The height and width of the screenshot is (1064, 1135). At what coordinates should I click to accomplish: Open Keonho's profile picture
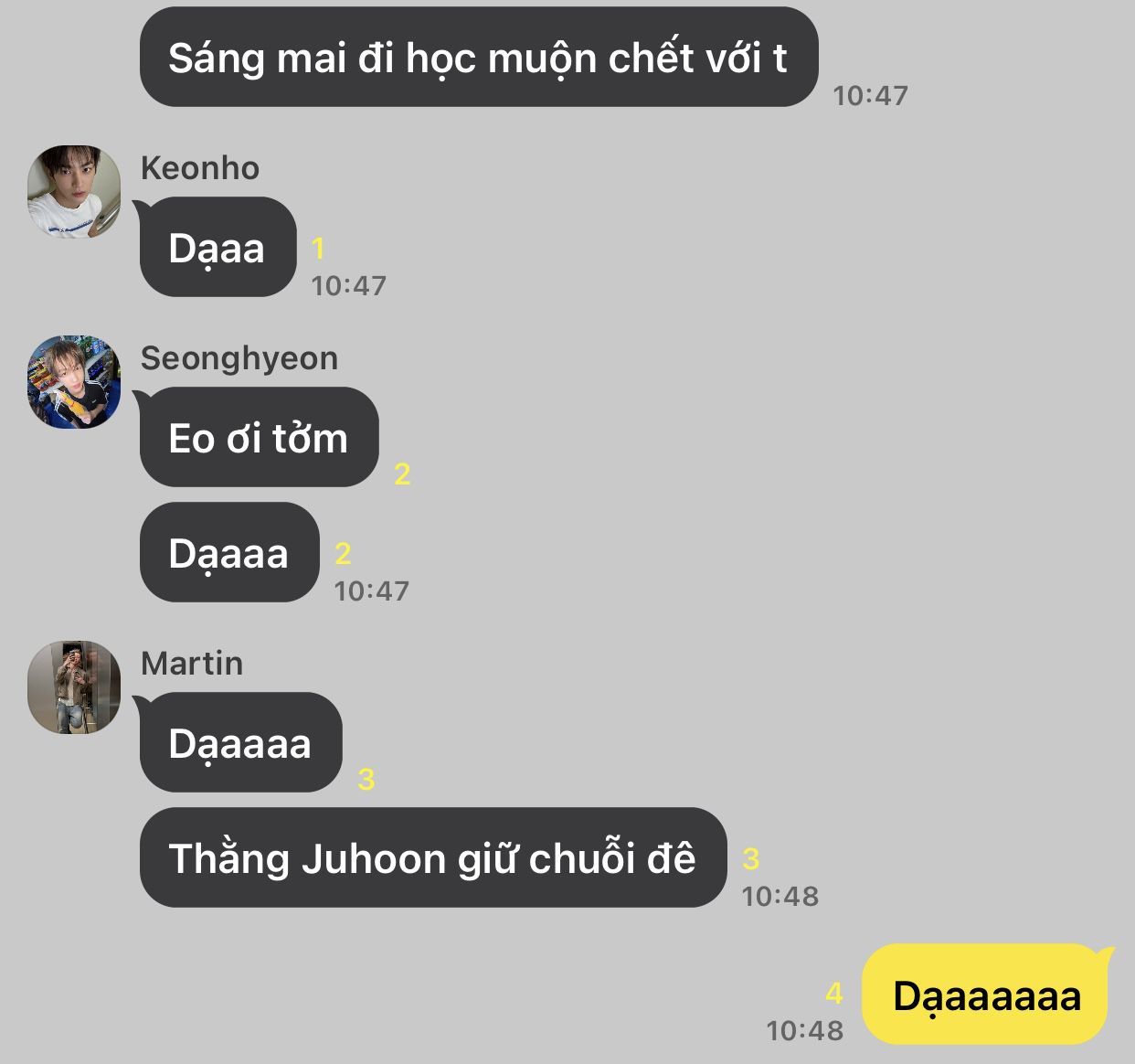(74, 192)
